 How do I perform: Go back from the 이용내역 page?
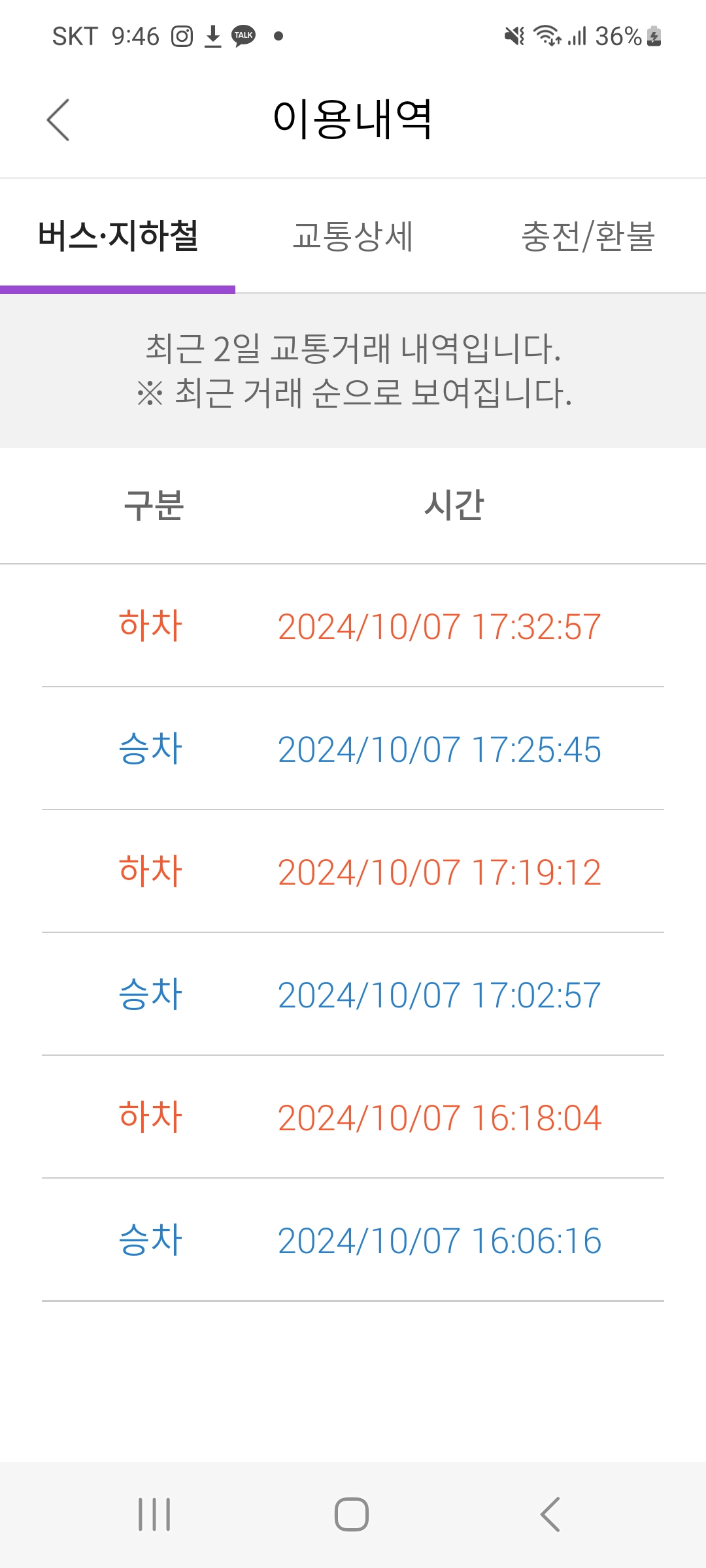point(58,120)
